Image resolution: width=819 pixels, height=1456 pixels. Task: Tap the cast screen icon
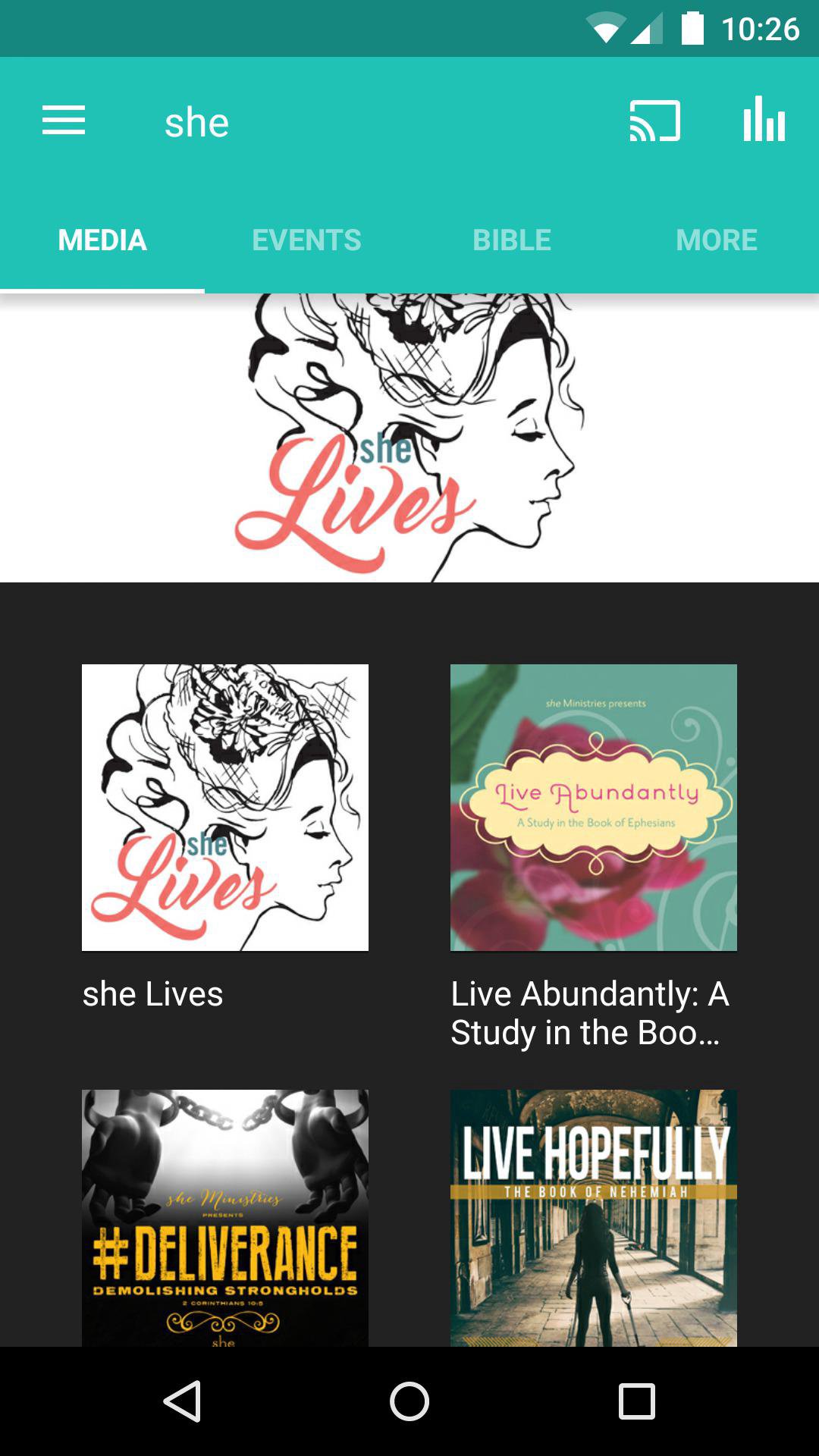[654, 121]
